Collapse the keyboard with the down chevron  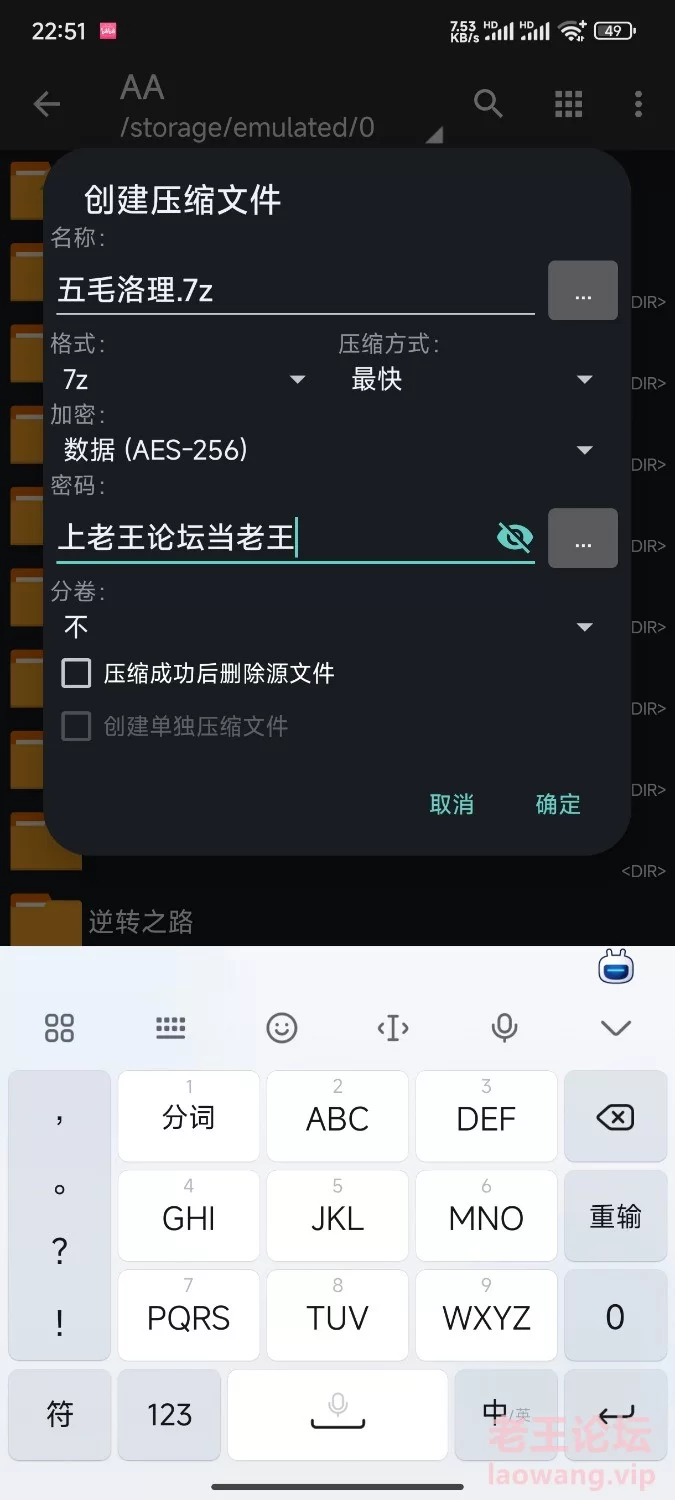click(x=615, y=1028)
